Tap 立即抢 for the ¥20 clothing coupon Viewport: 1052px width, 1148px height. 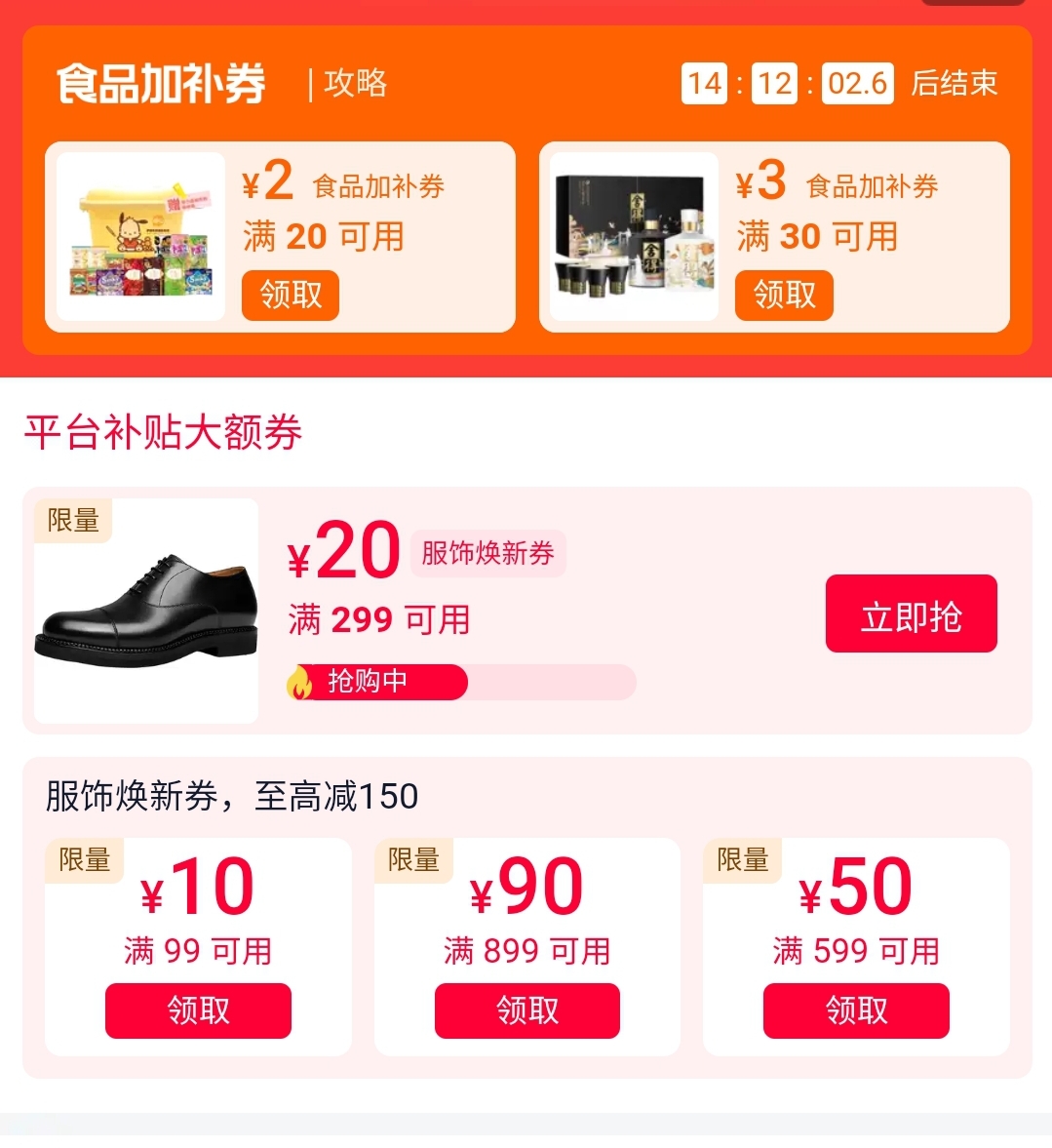(911, 614)
